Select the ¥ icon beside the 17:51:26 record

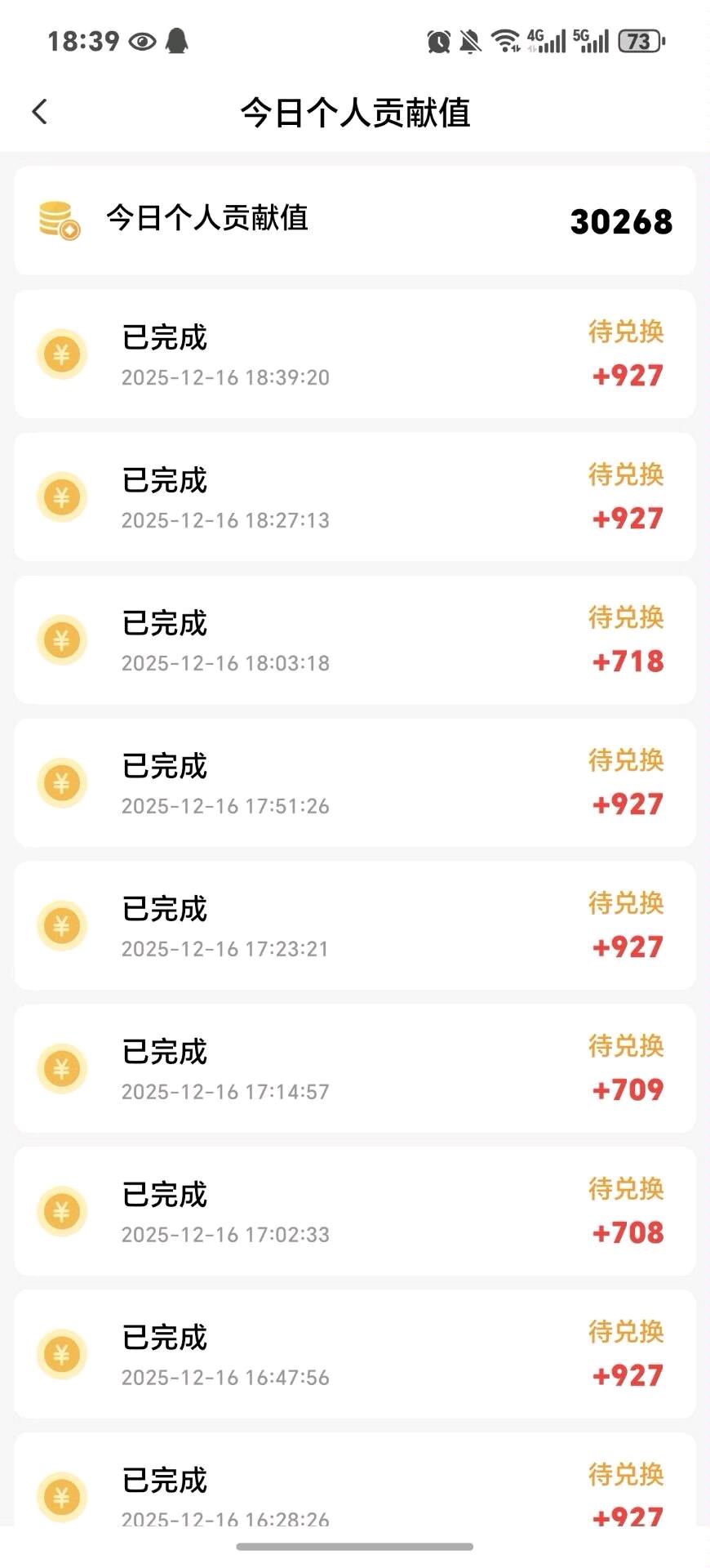tap(62, 782)
